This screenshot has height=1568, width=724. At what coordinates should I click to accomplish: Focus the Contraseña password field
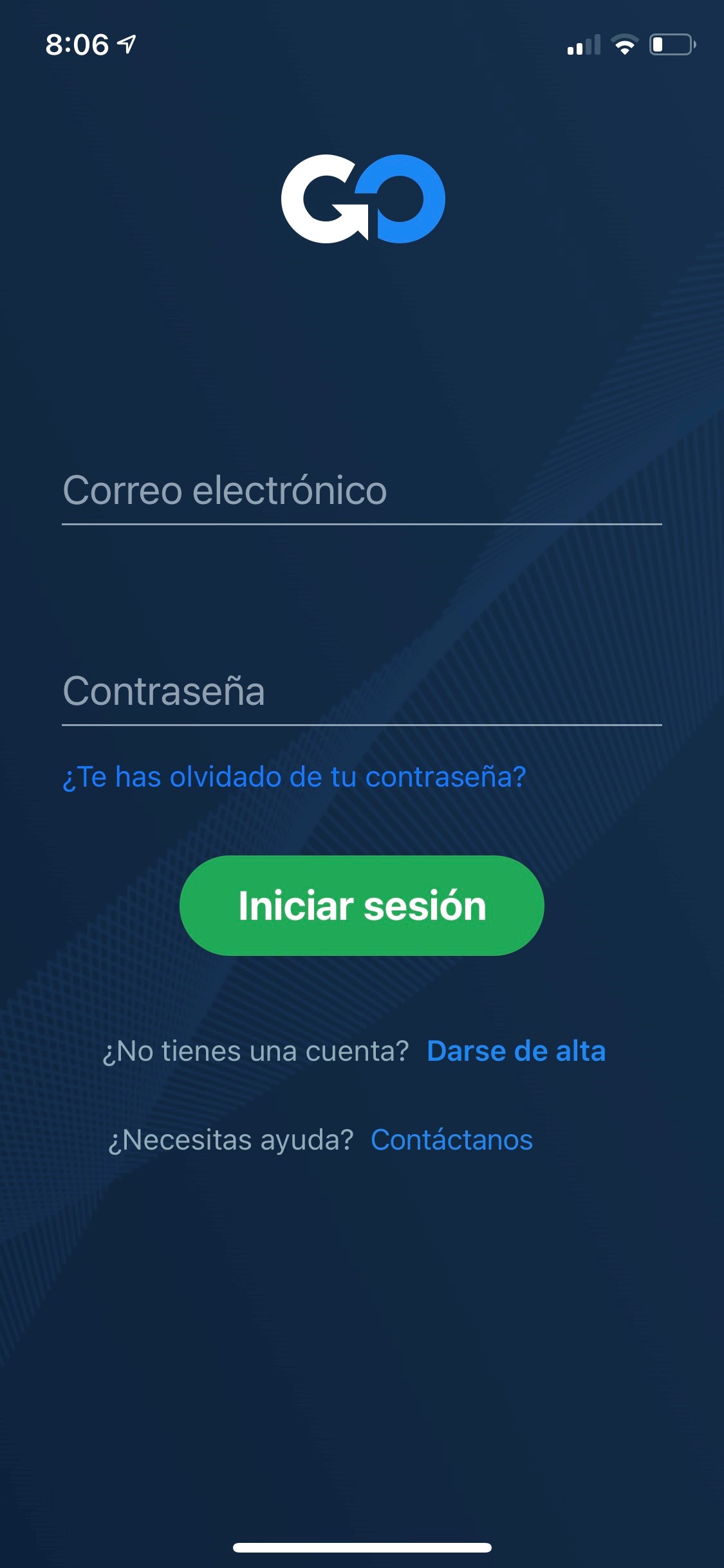tap(362, 692)
